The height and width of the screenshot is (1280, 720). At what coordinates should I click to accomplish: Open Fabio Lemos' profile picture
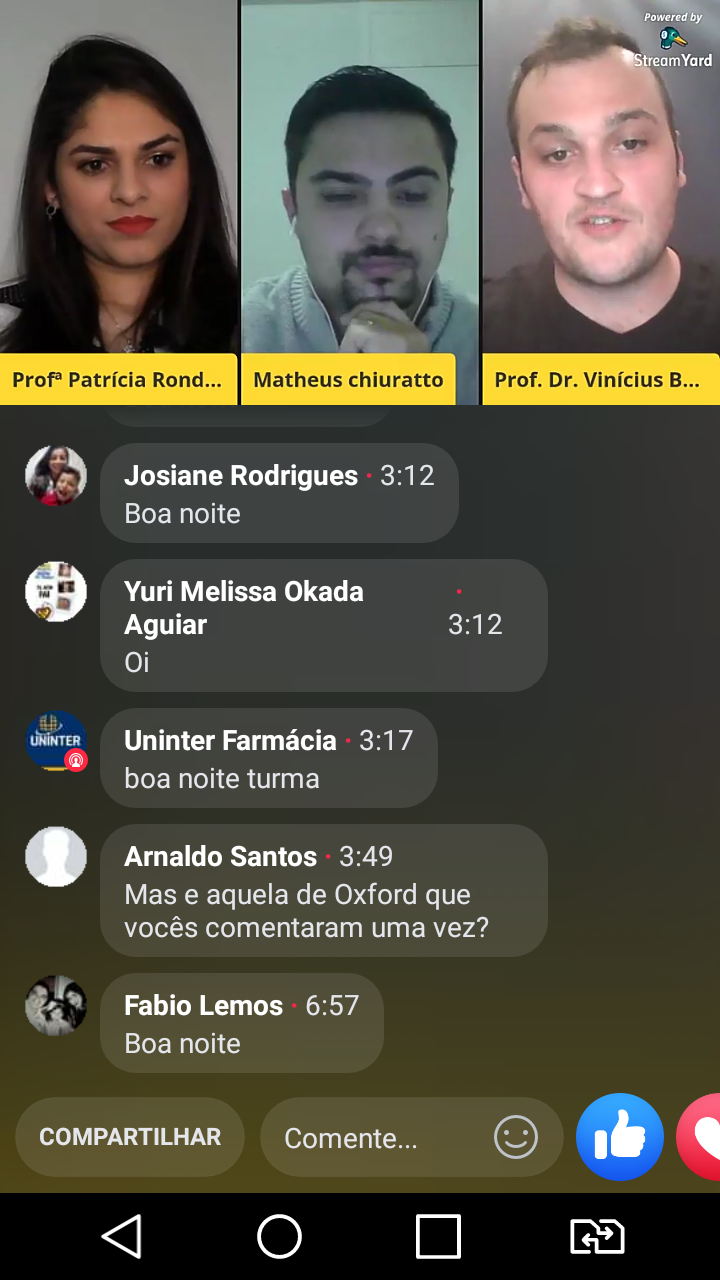pyautogui.click(x=56, y=1006)
